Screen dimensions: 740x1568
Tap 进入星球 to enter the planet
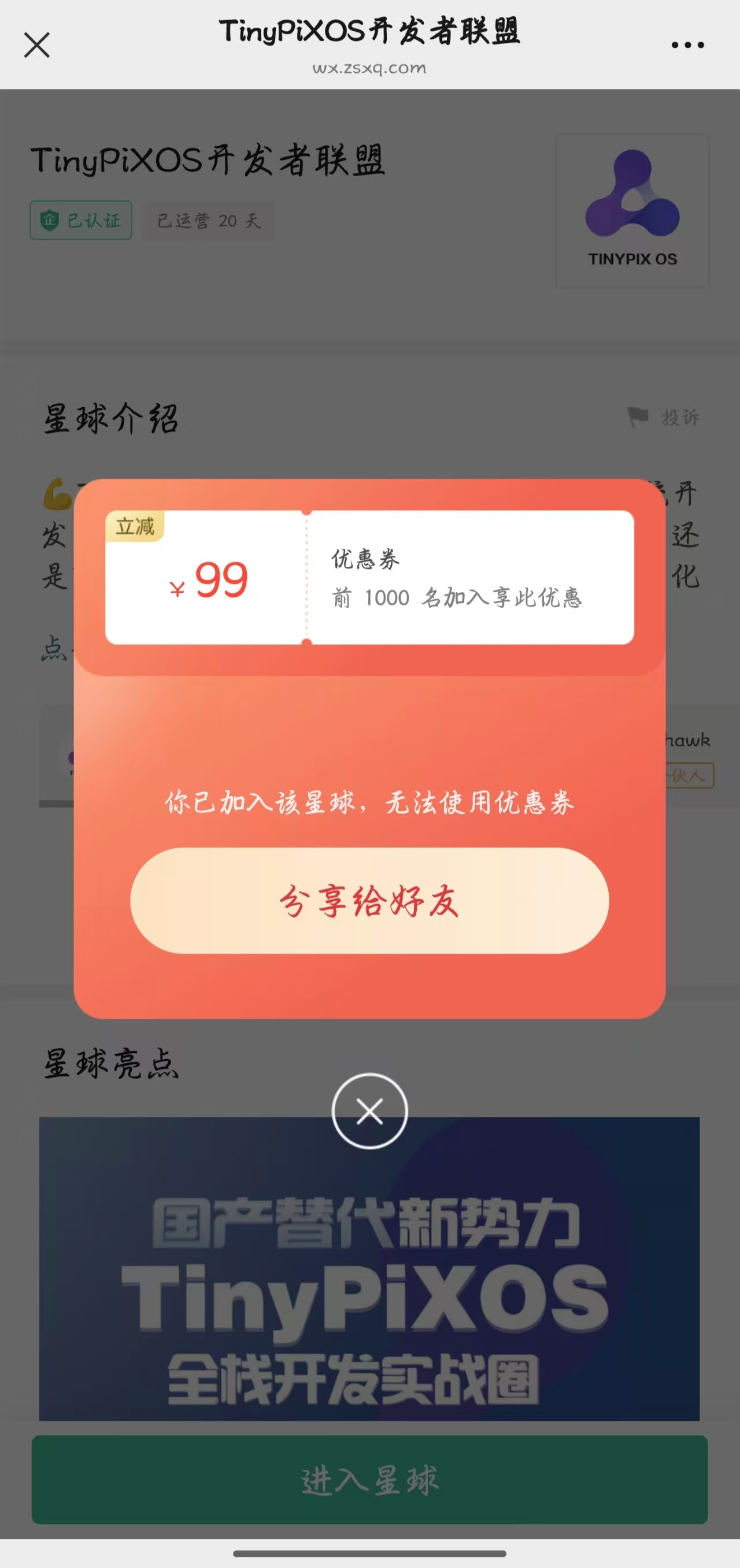(369, 1479)
